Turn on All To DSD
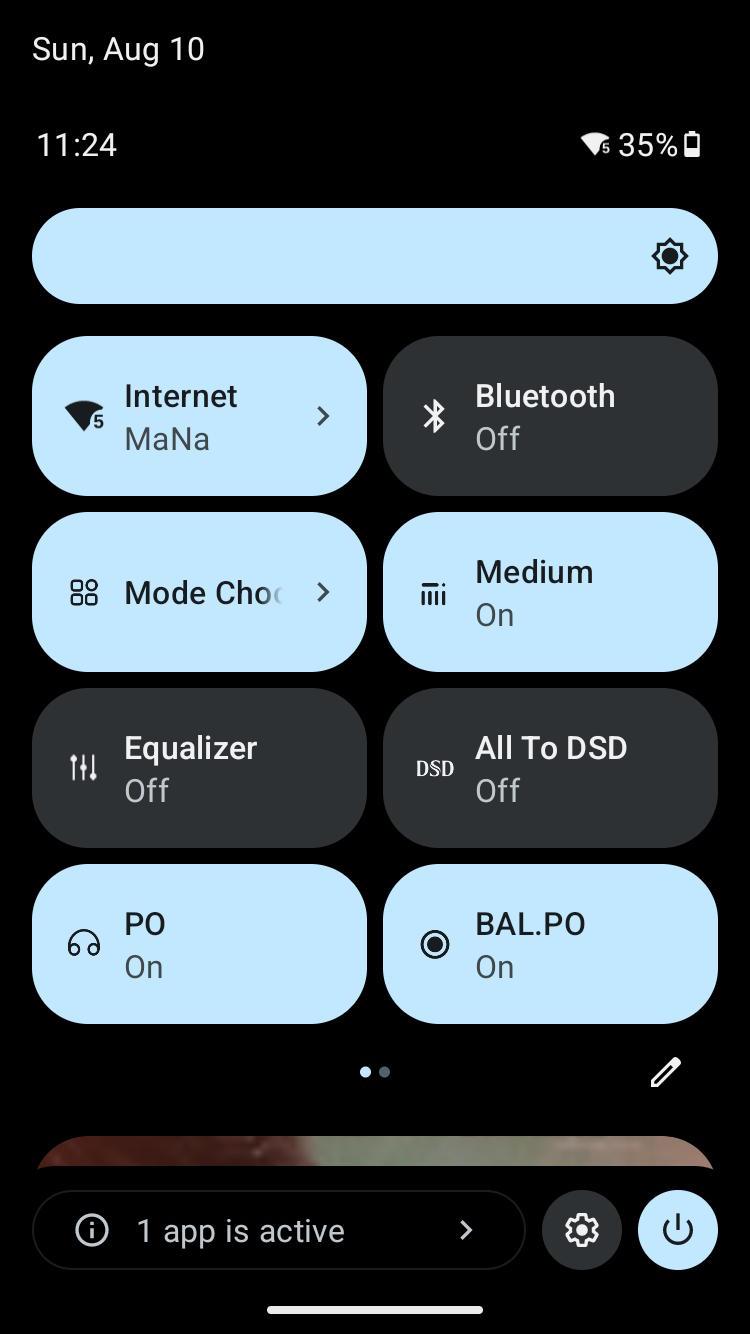This screenshot has width=750, height=1334. click(550, 768)
